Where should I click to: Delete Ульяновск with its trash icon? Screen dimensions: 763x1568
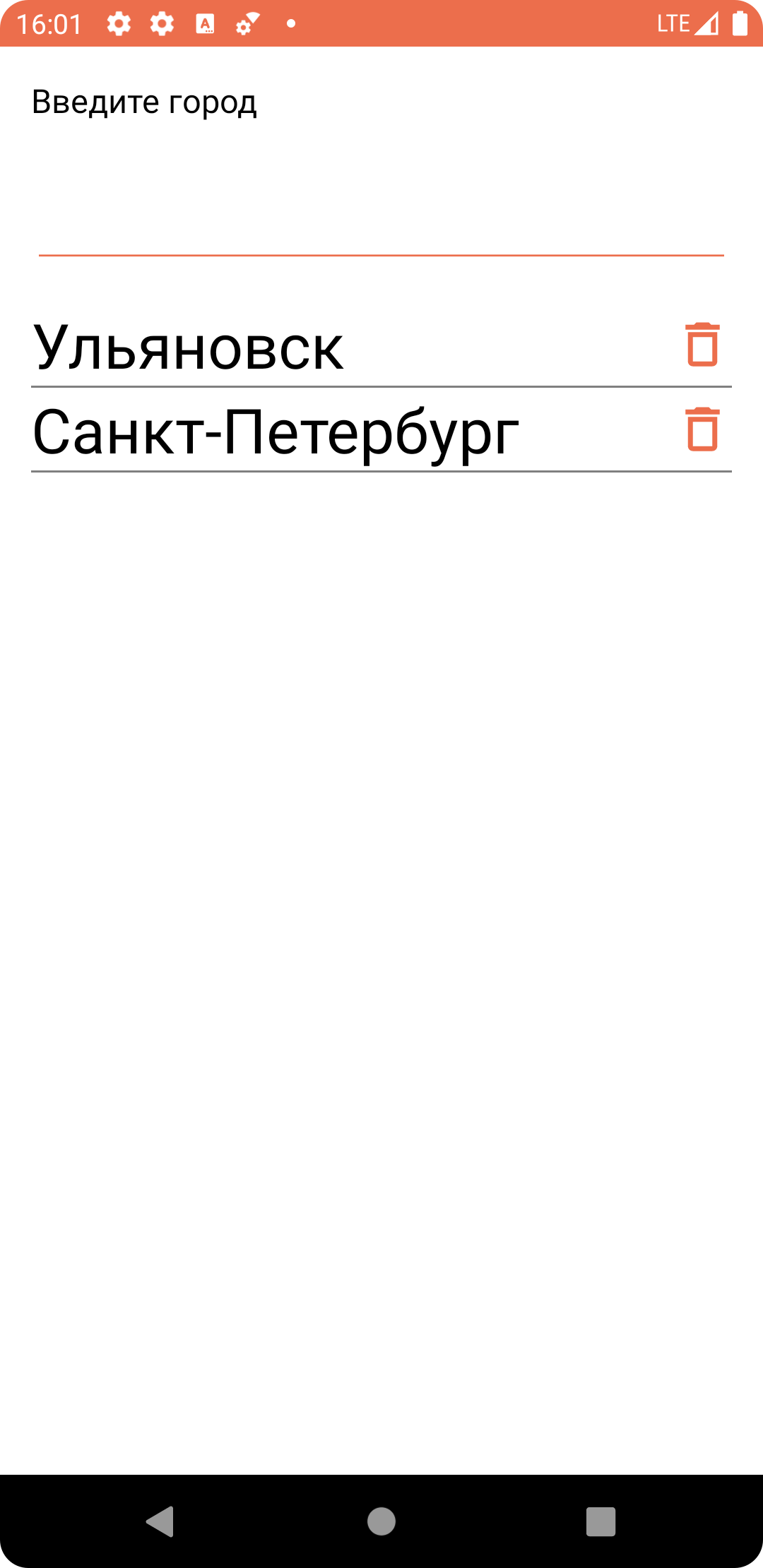coord(703,345)
